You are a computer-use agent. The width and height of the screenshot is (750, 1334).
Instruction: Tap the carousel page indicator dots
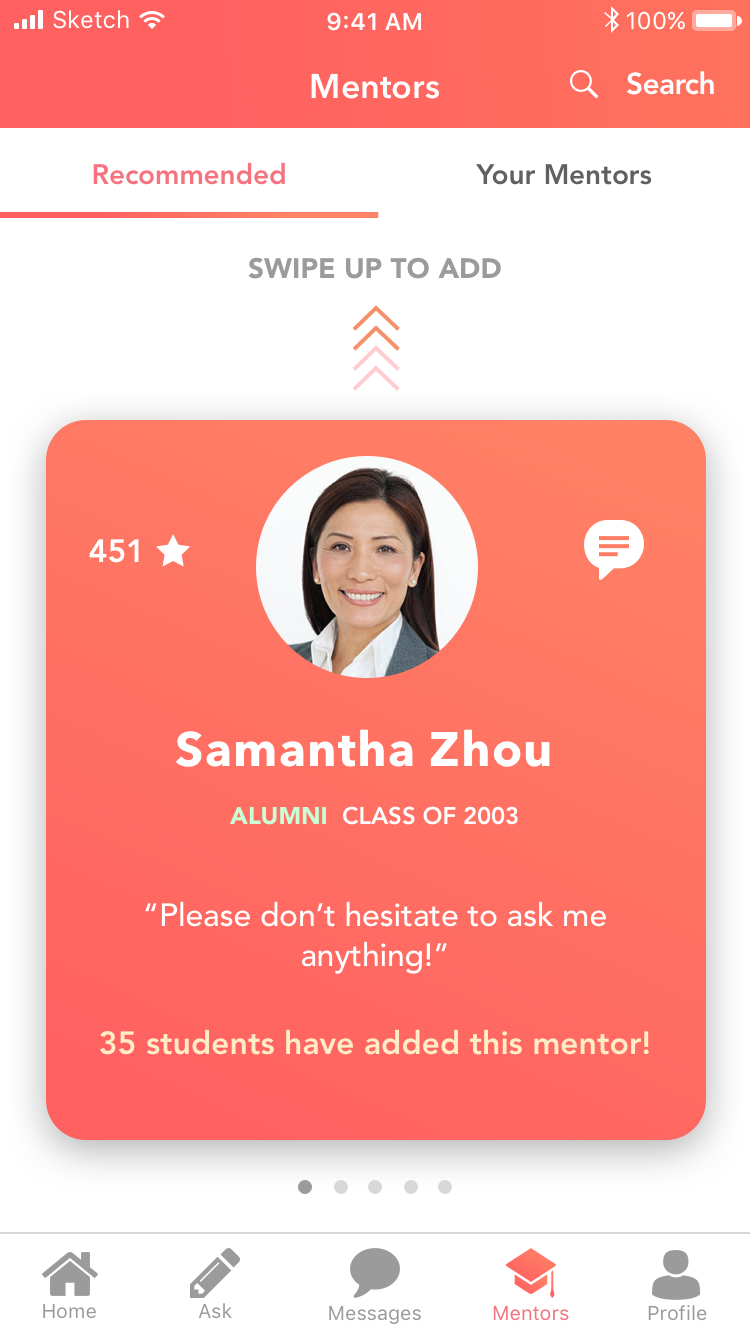375,1187
